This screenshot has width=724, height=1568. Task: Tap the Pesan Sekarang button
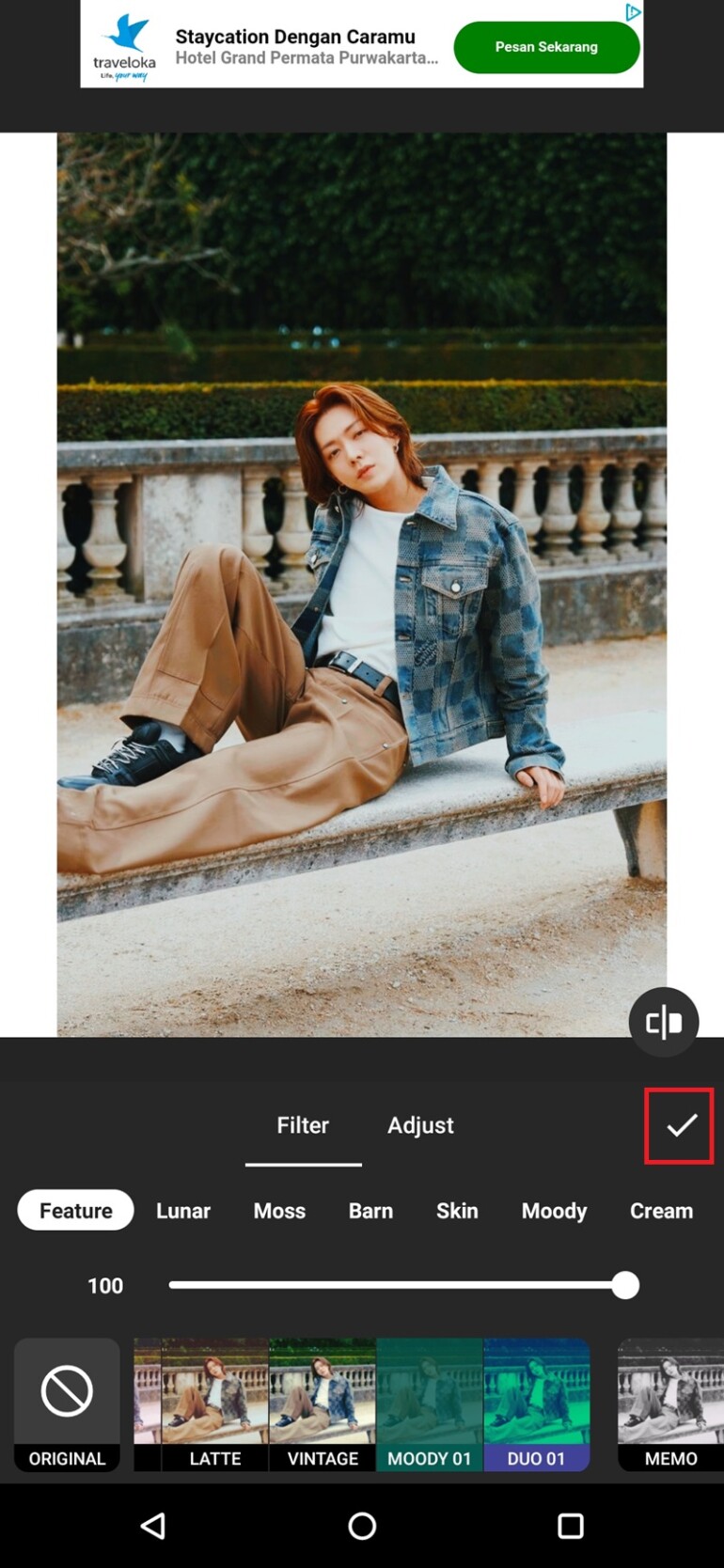coord(547,45)
